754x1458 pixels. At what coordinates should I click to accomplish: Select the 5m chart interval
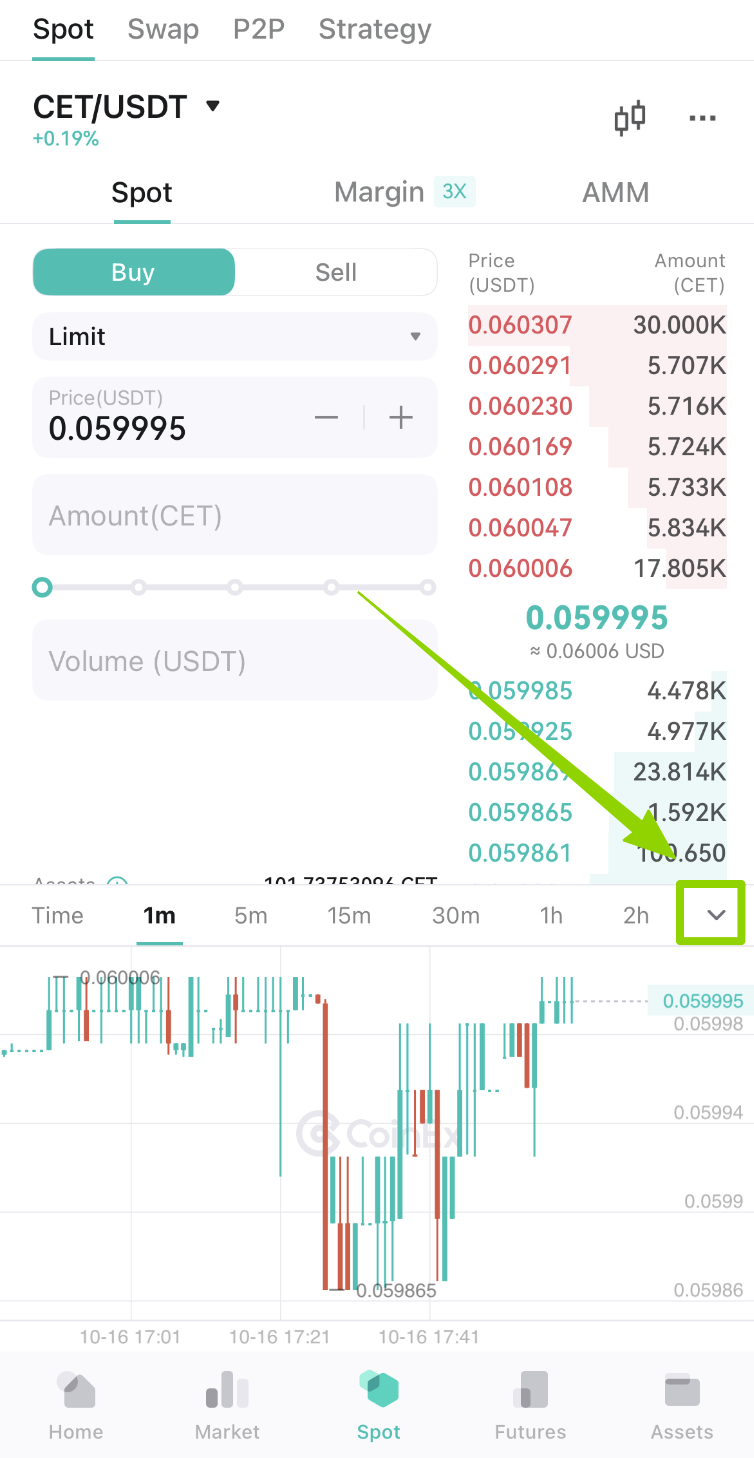[x=251, y=915]
